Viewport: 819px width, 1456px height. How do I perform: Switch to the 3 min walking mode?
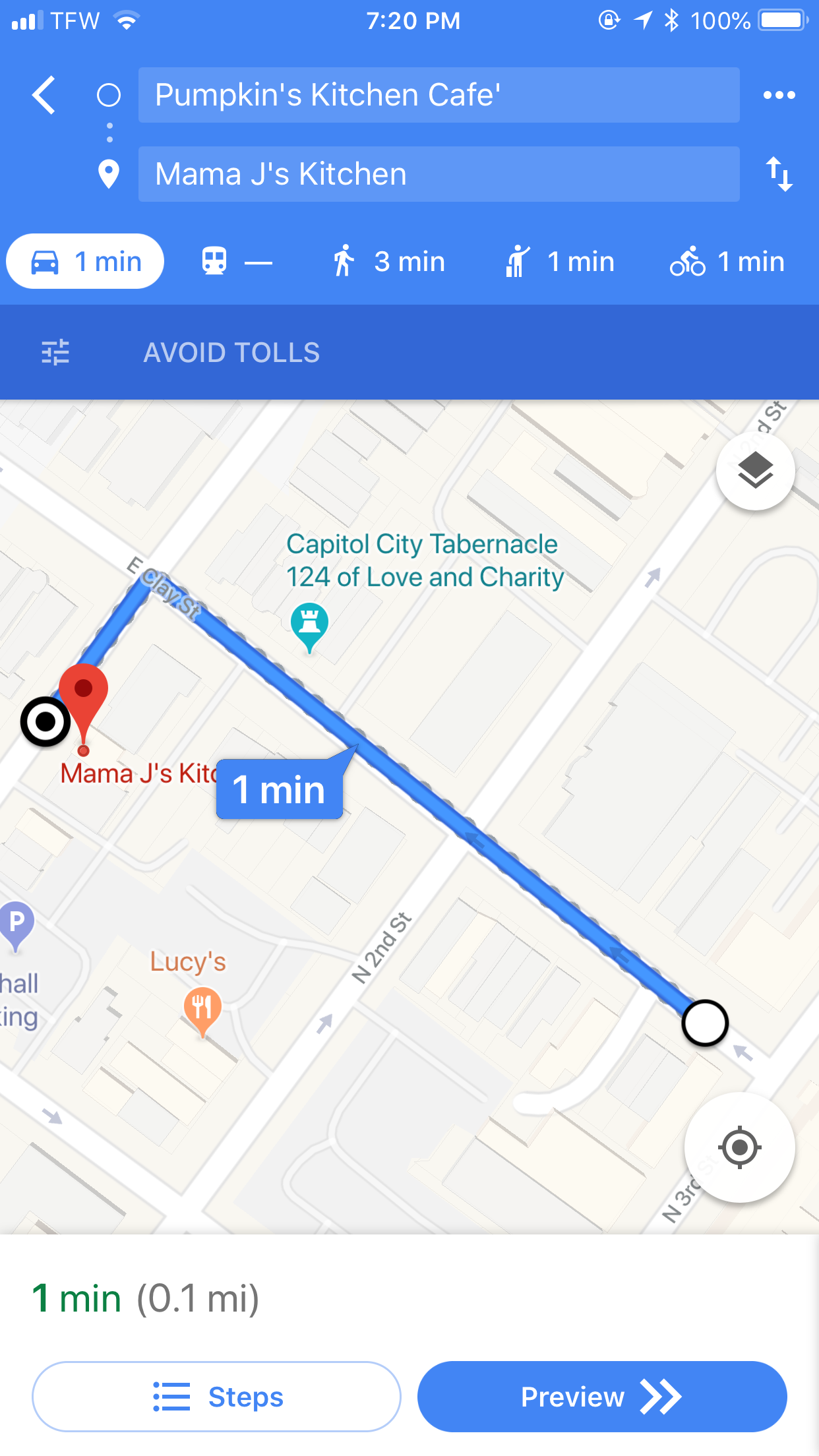(x=388, y=262)
